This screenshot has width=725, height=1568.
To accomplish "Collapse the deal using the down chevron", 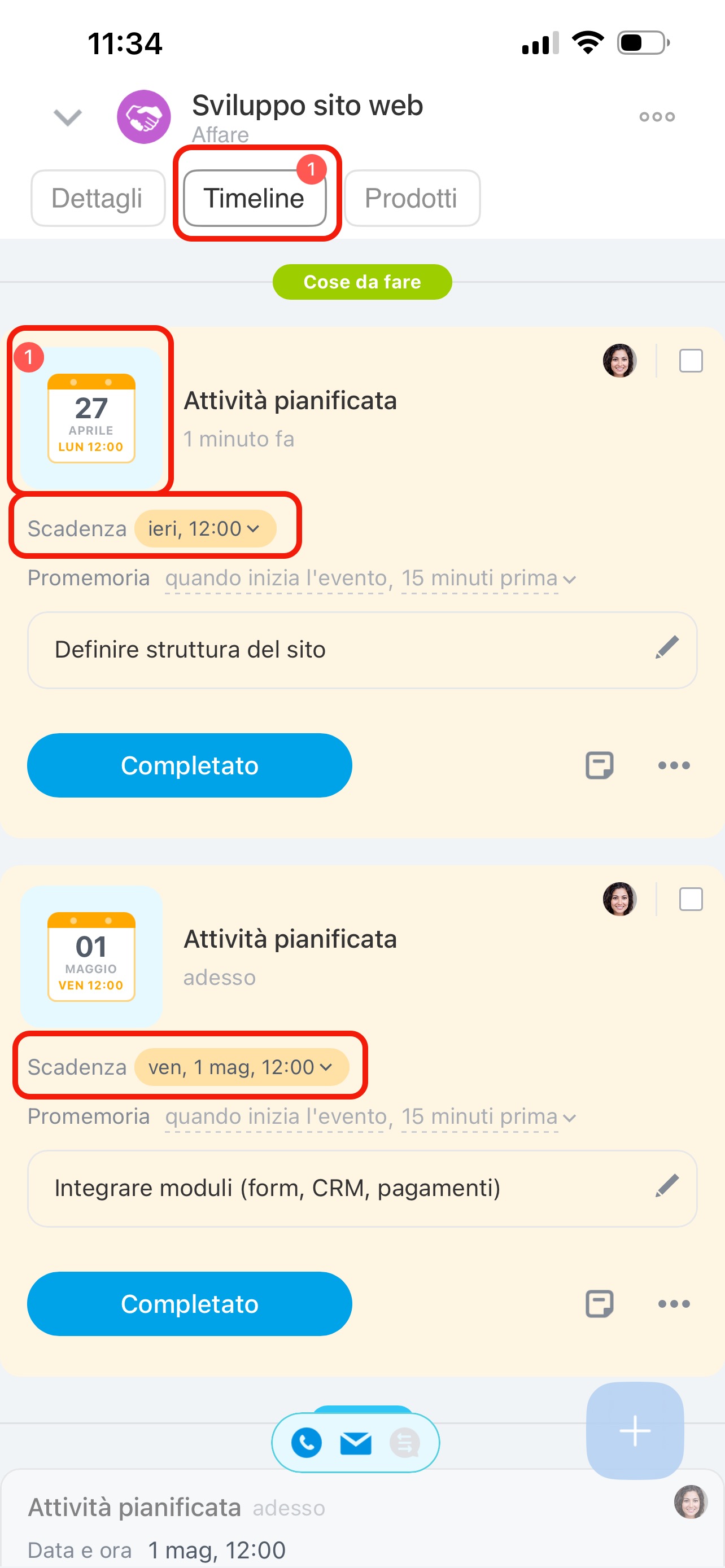I will 68,117.
